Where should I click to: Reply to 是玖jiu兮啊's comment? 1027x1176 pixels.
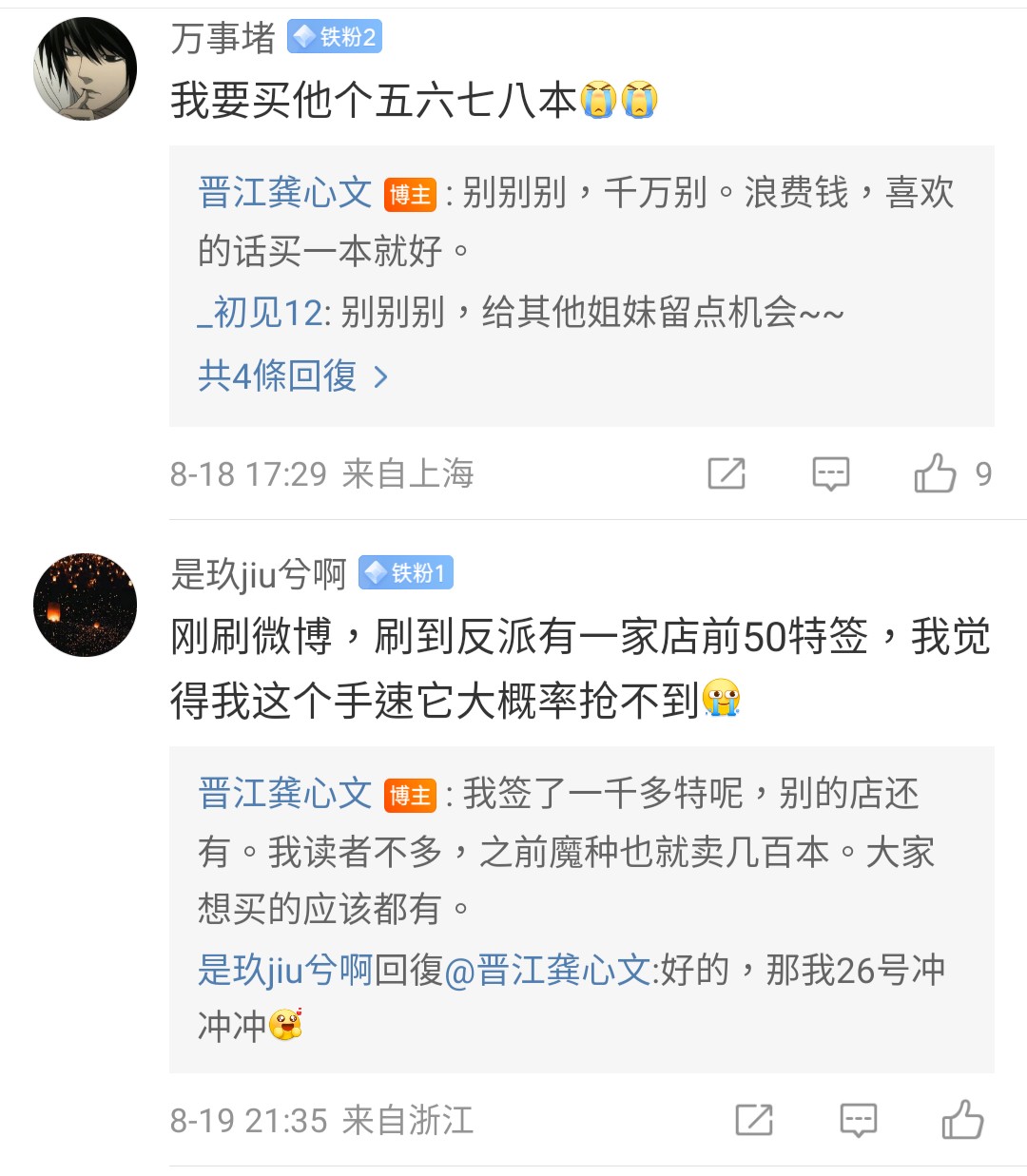click(858, 1120)
